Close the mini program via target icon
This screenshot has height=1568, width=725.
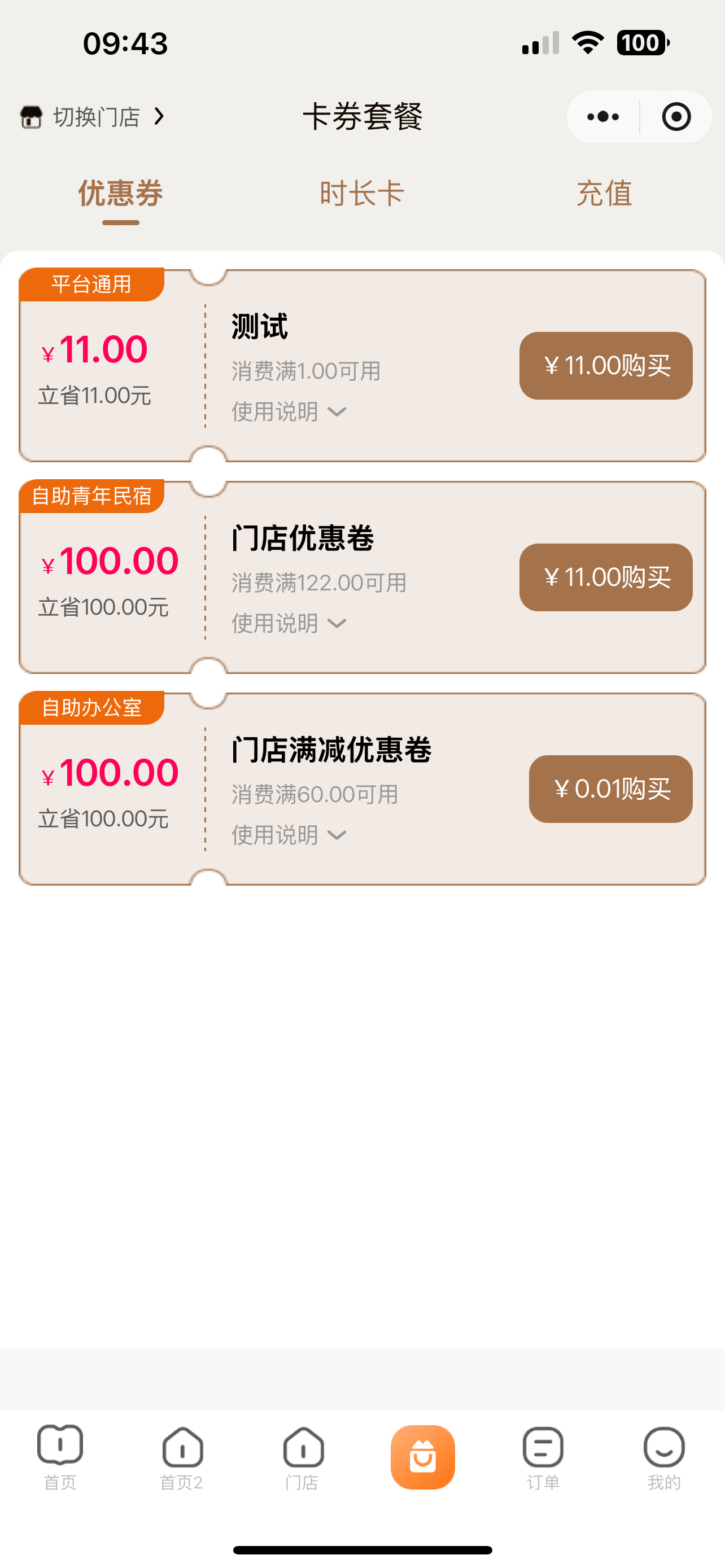(x=676, y=116)
